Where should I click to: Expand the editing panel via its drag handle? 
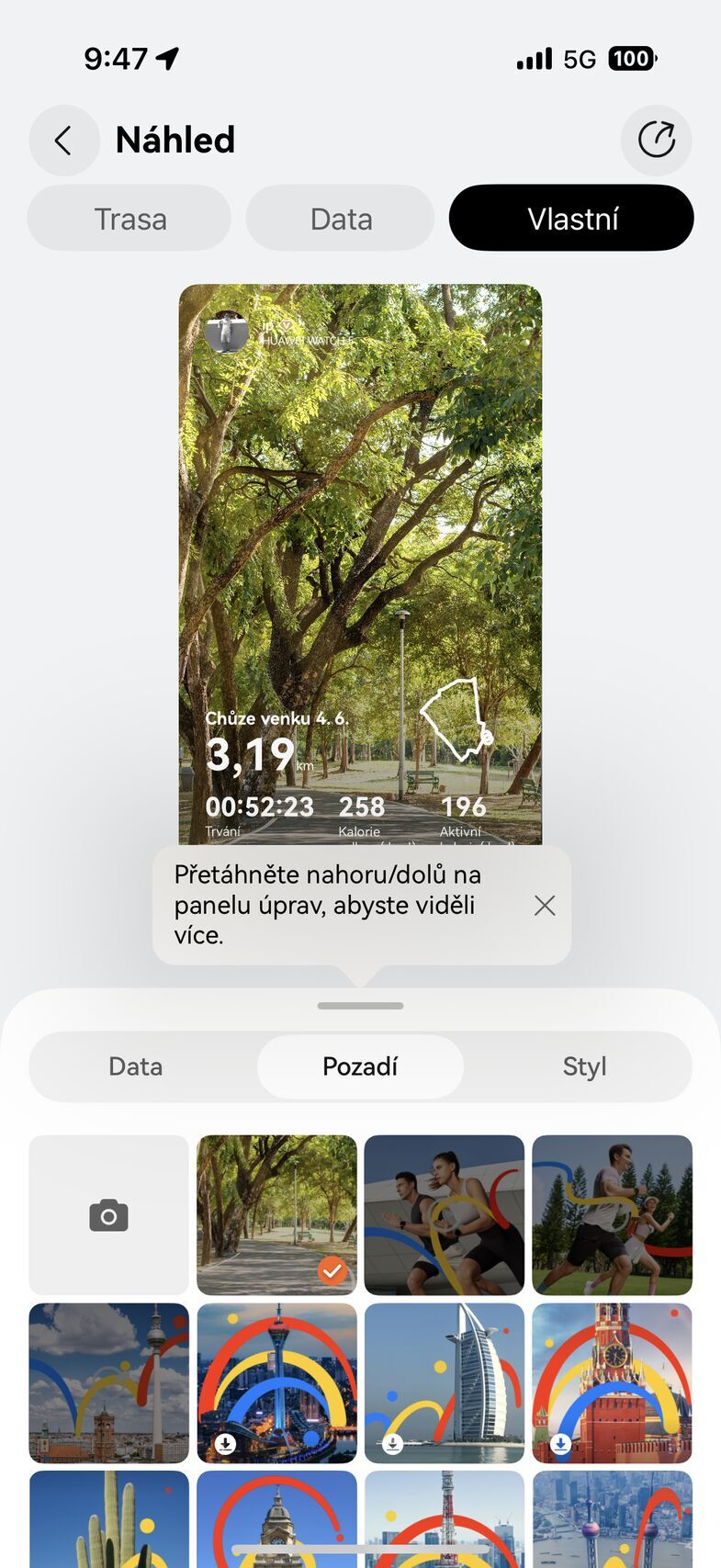359,1005
